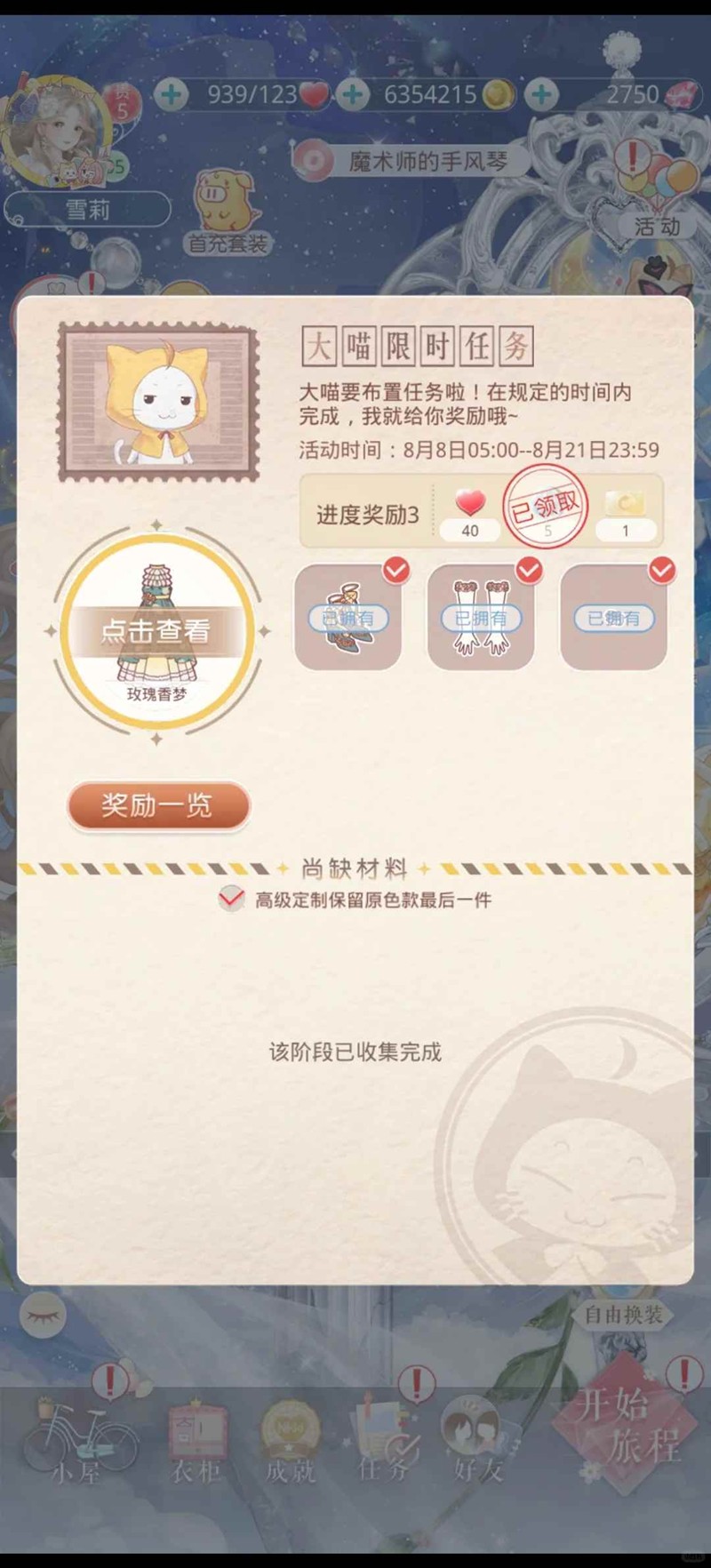This screenshot has height=1568, width=711.
Task: Add gold coins with the plus icon
Action: click(x=353, y=94)
